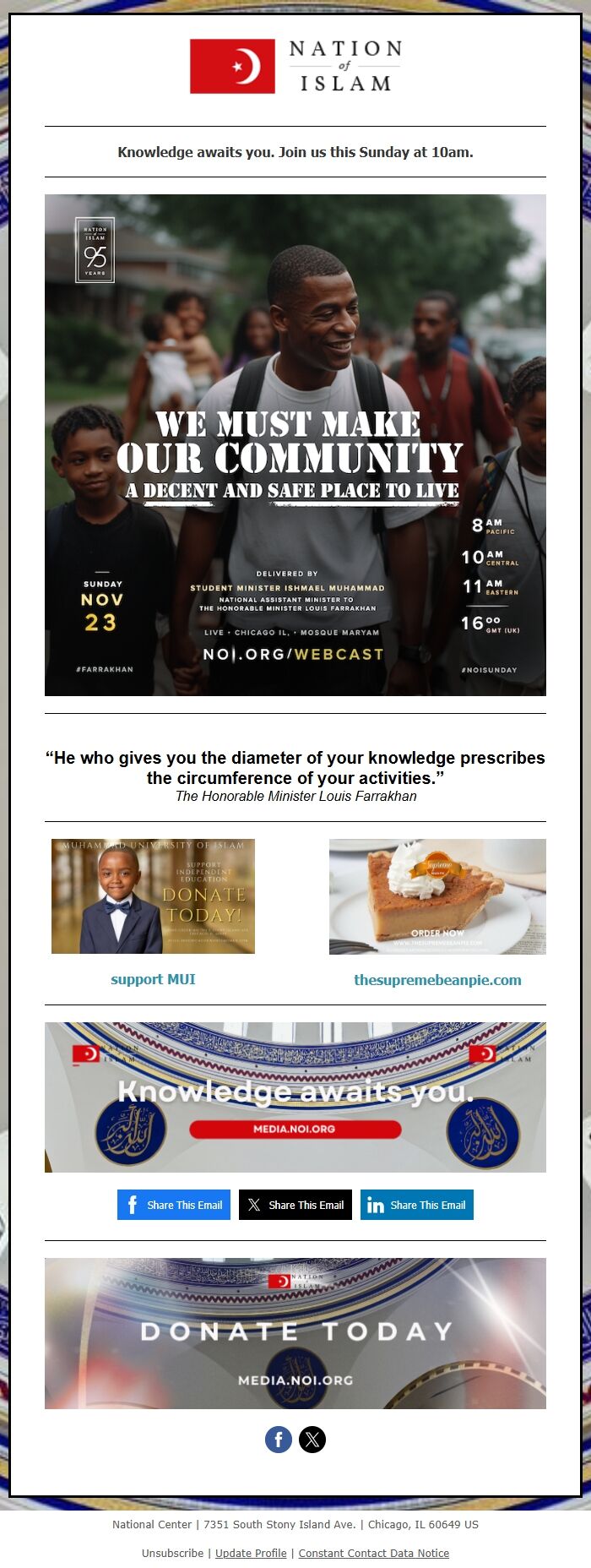The image size is (591, 1568).
Task: Tap the Donate Today media banner
Action: pos(295,1333)
